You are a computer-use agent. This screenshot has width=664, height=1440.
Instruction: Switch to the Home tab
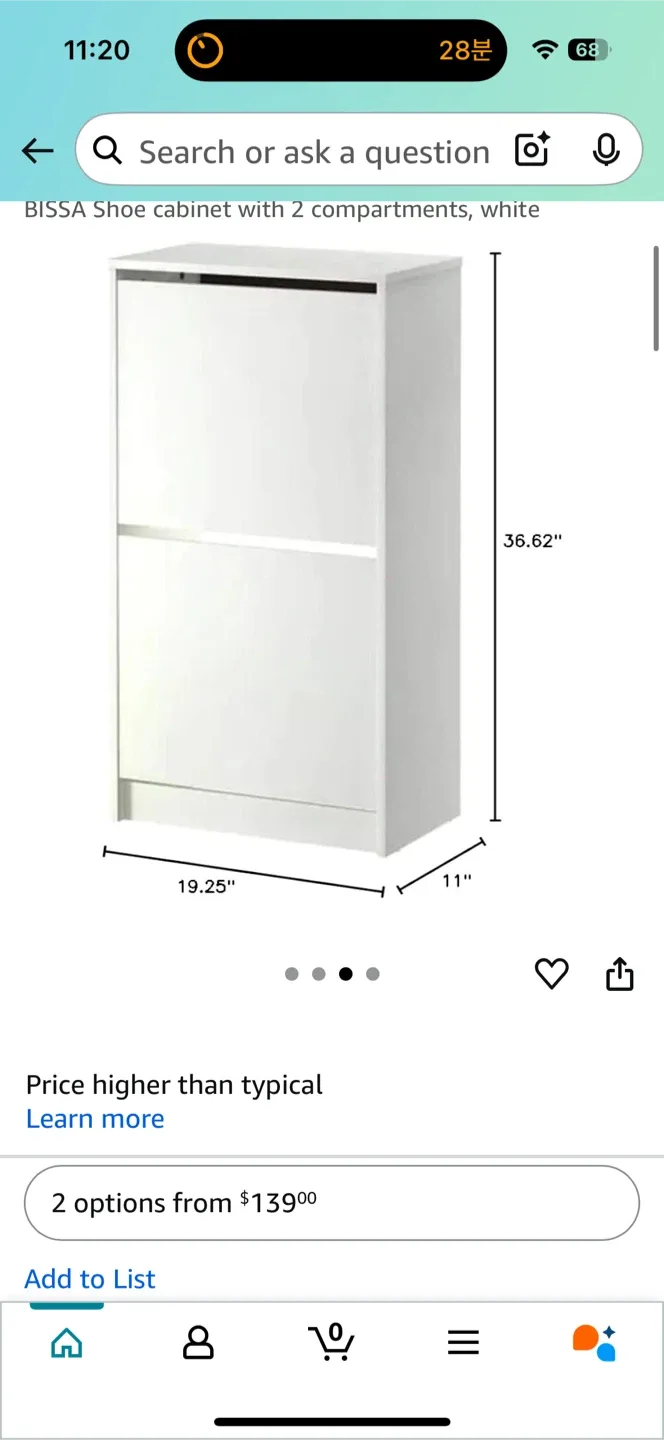pos(67,1342)
